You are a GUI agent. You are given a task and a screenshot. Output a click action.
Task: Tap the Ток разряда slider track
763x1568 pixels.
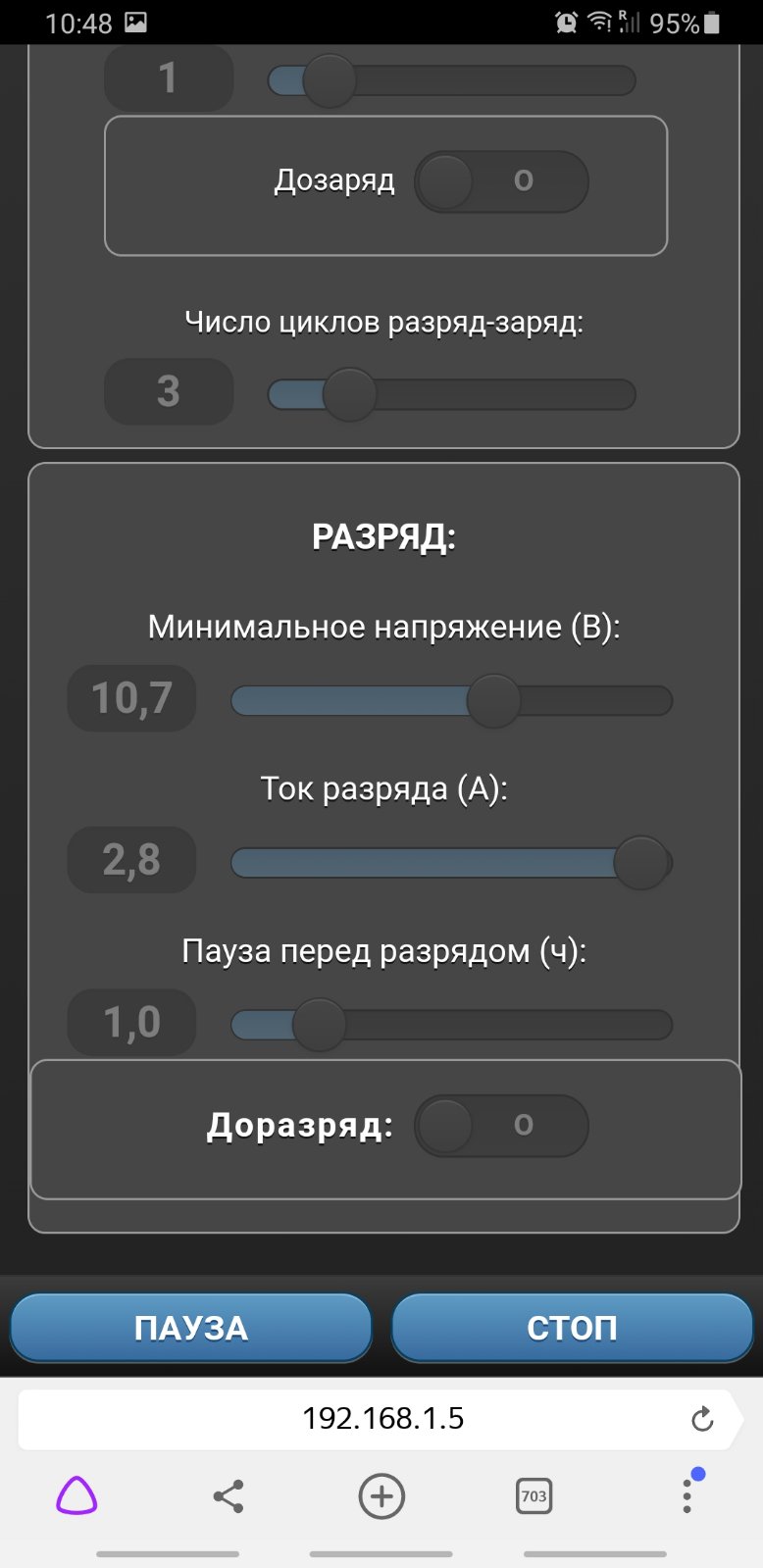[x=451, y=863]
